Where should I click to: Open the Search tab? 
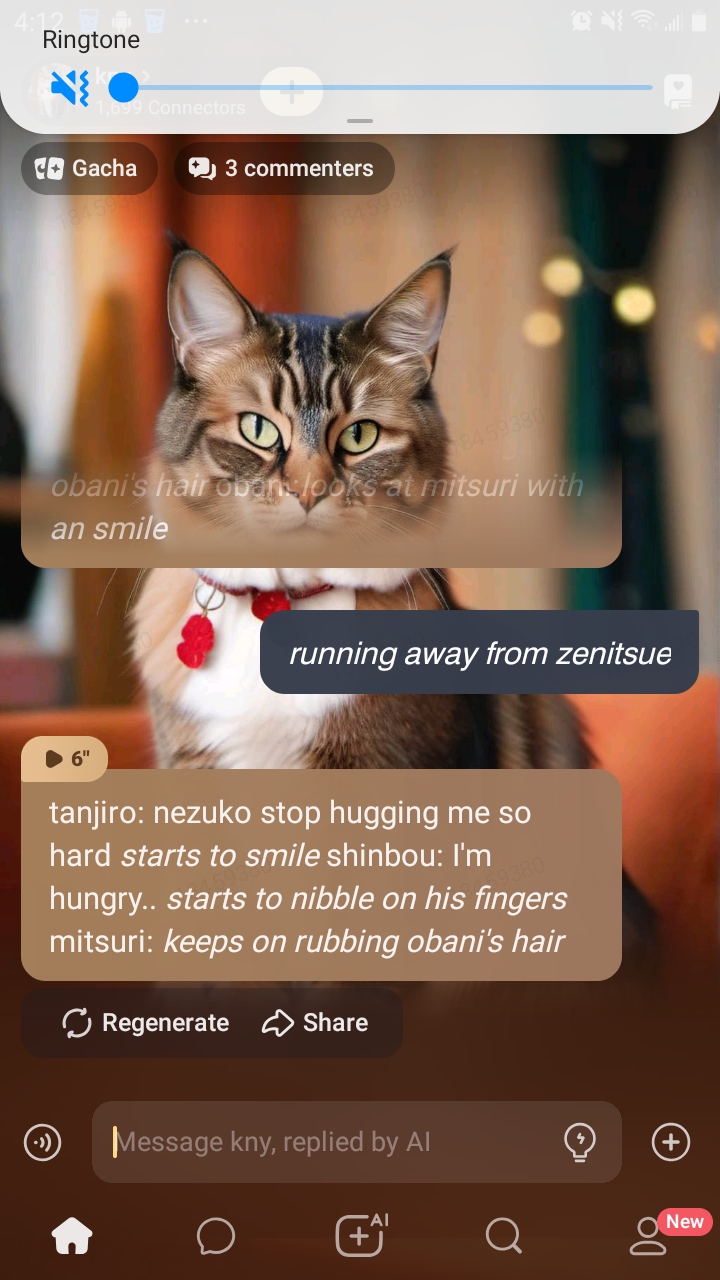coord(503,1236)
